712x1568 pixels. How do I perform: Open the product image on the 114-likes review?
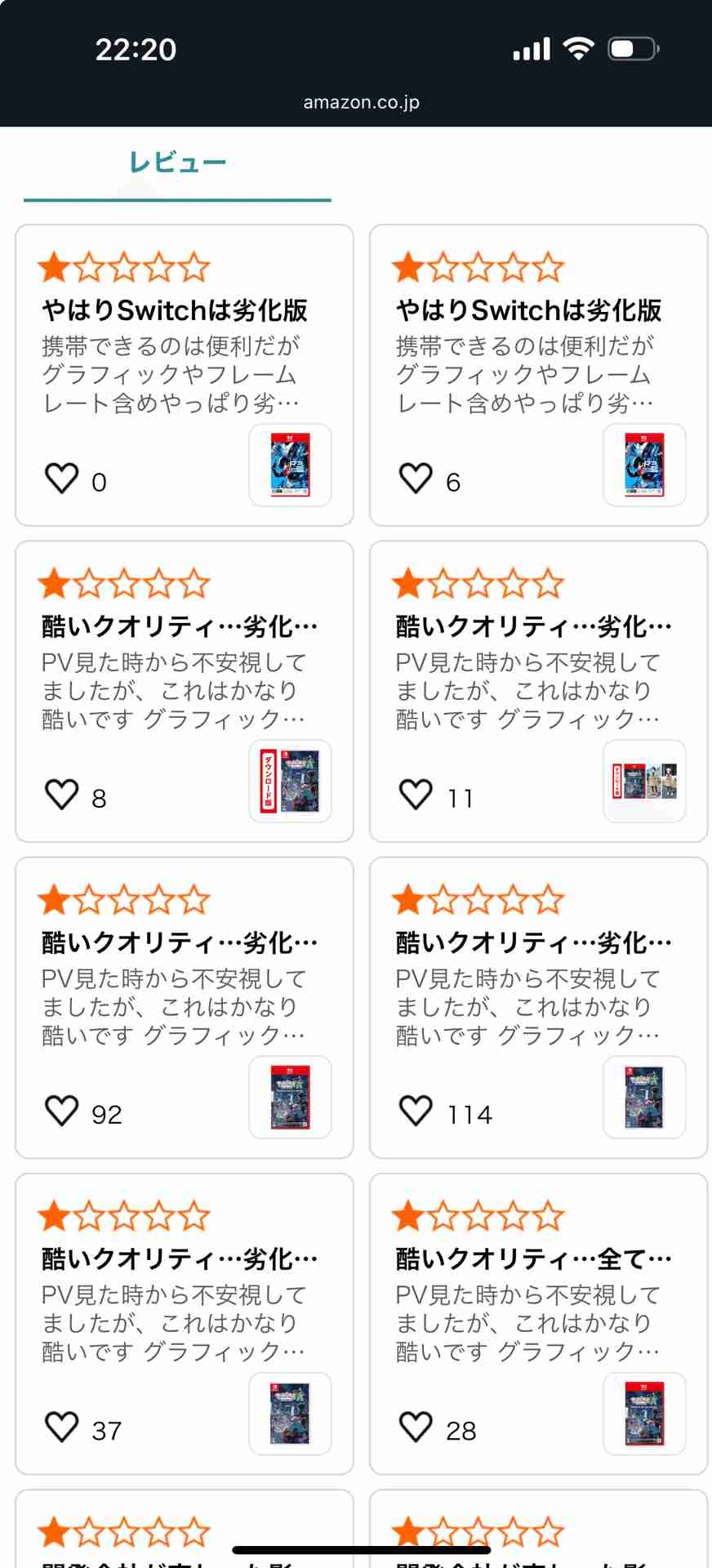click(644, 1097)
